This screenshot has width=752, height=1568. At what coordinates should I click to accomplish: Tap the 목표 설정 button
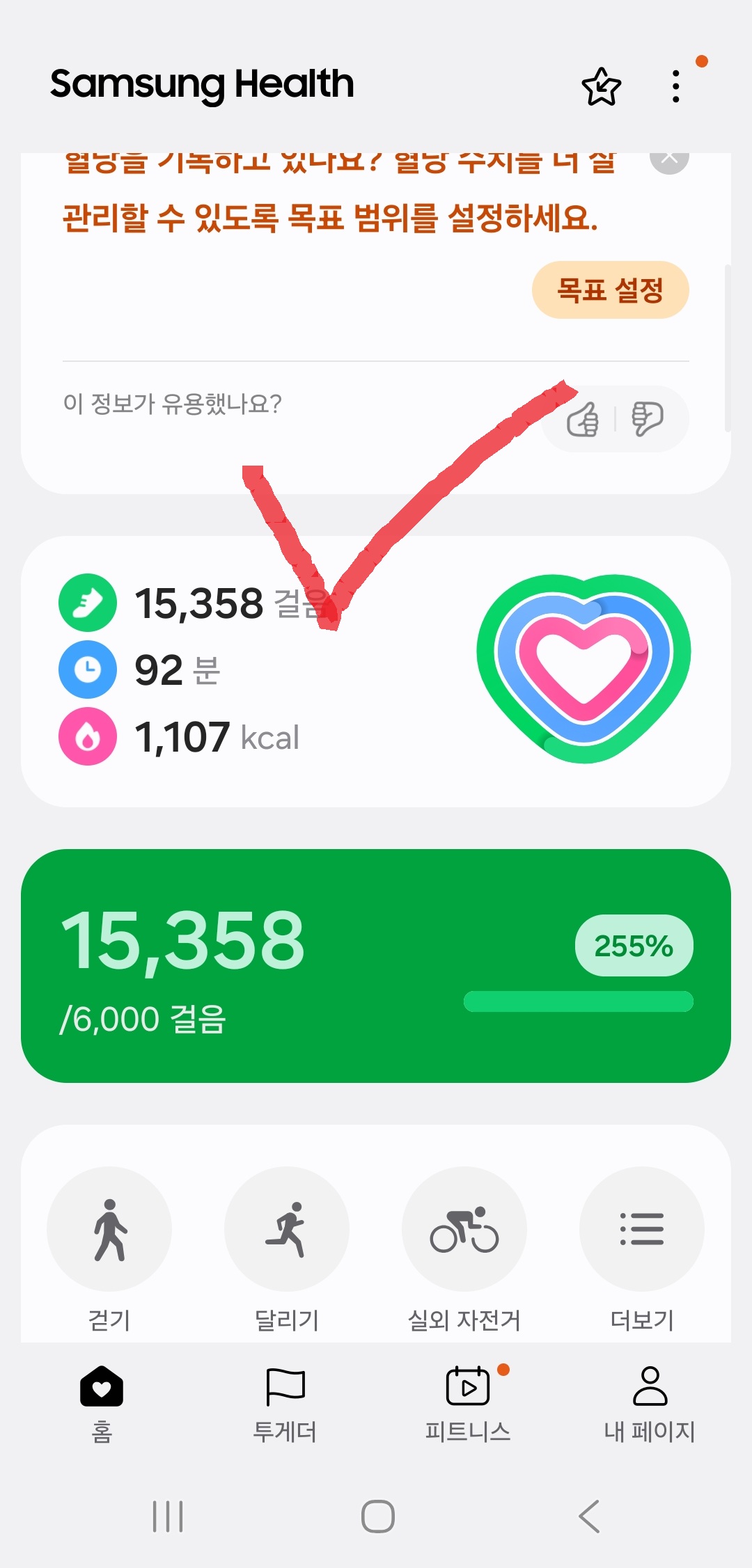click(610, 290)
